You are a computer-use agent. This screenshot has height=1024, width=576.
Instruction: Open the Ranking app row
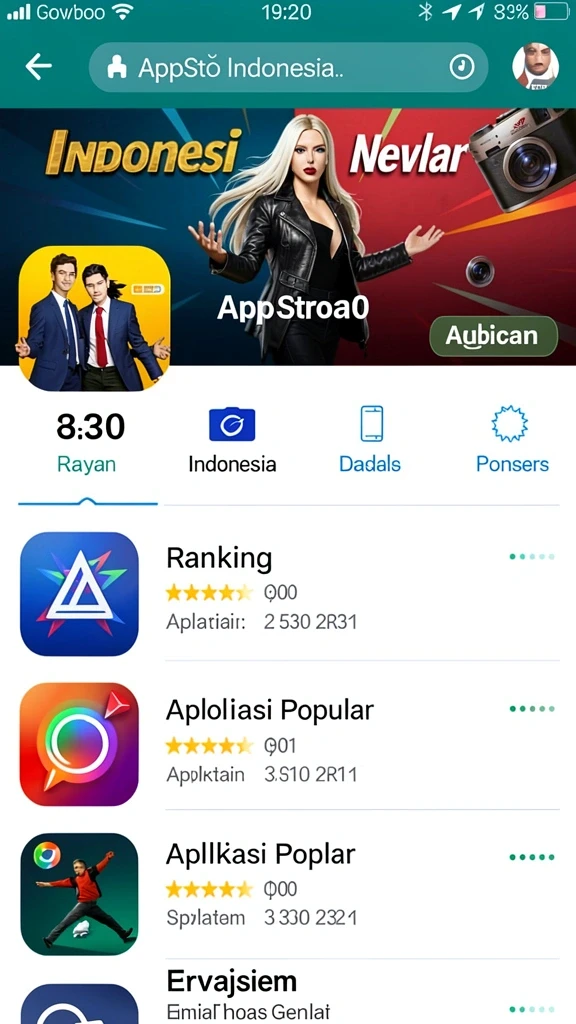pos(288,594)
